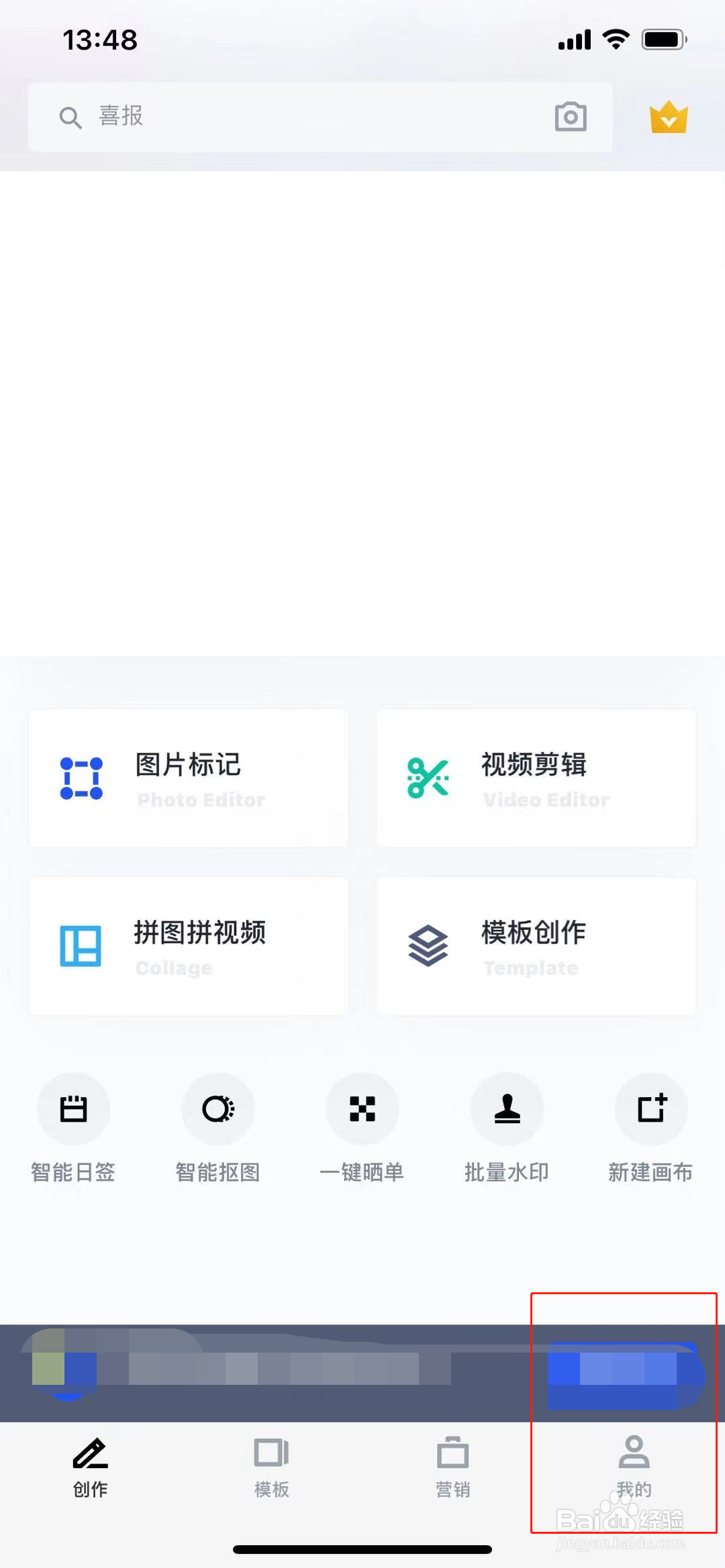Tap the VIP crown icon
The image size is (725, 1568).
tap(669, 117)
